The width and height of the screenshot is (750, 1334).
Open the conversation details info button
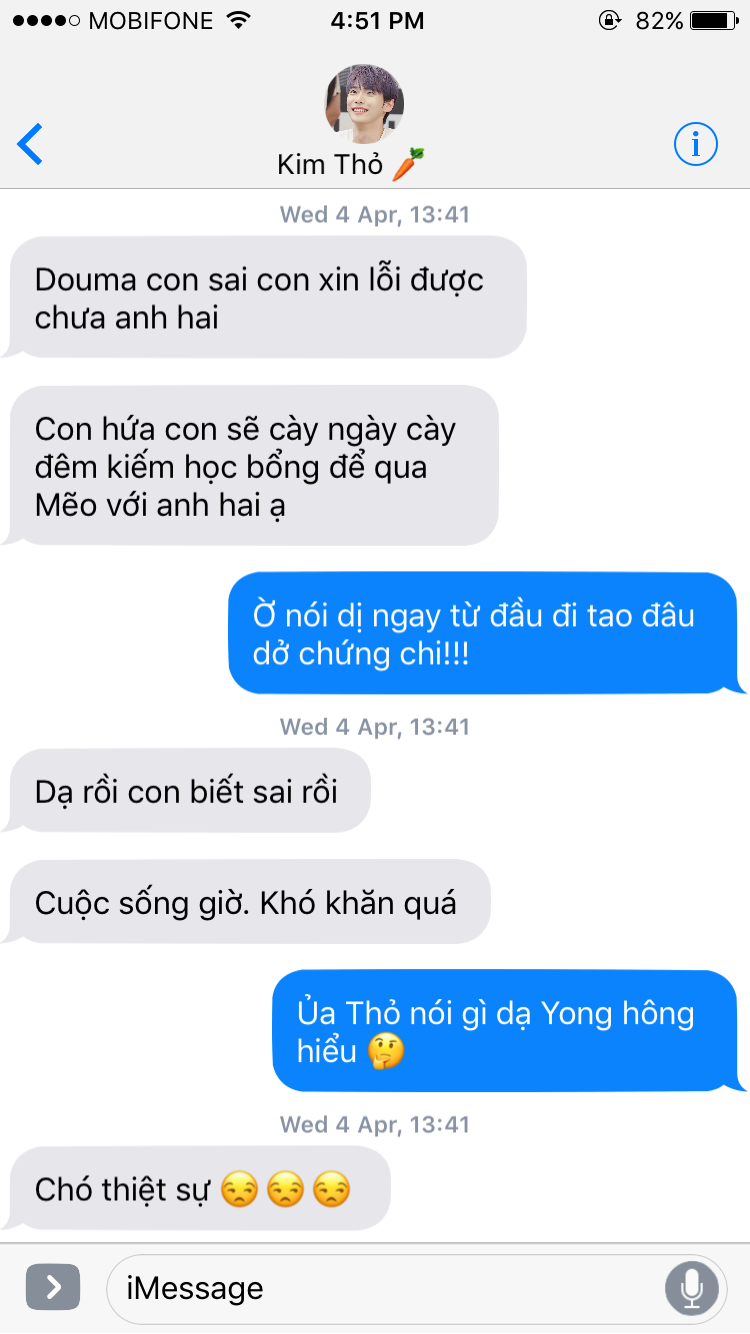(695, 145)
